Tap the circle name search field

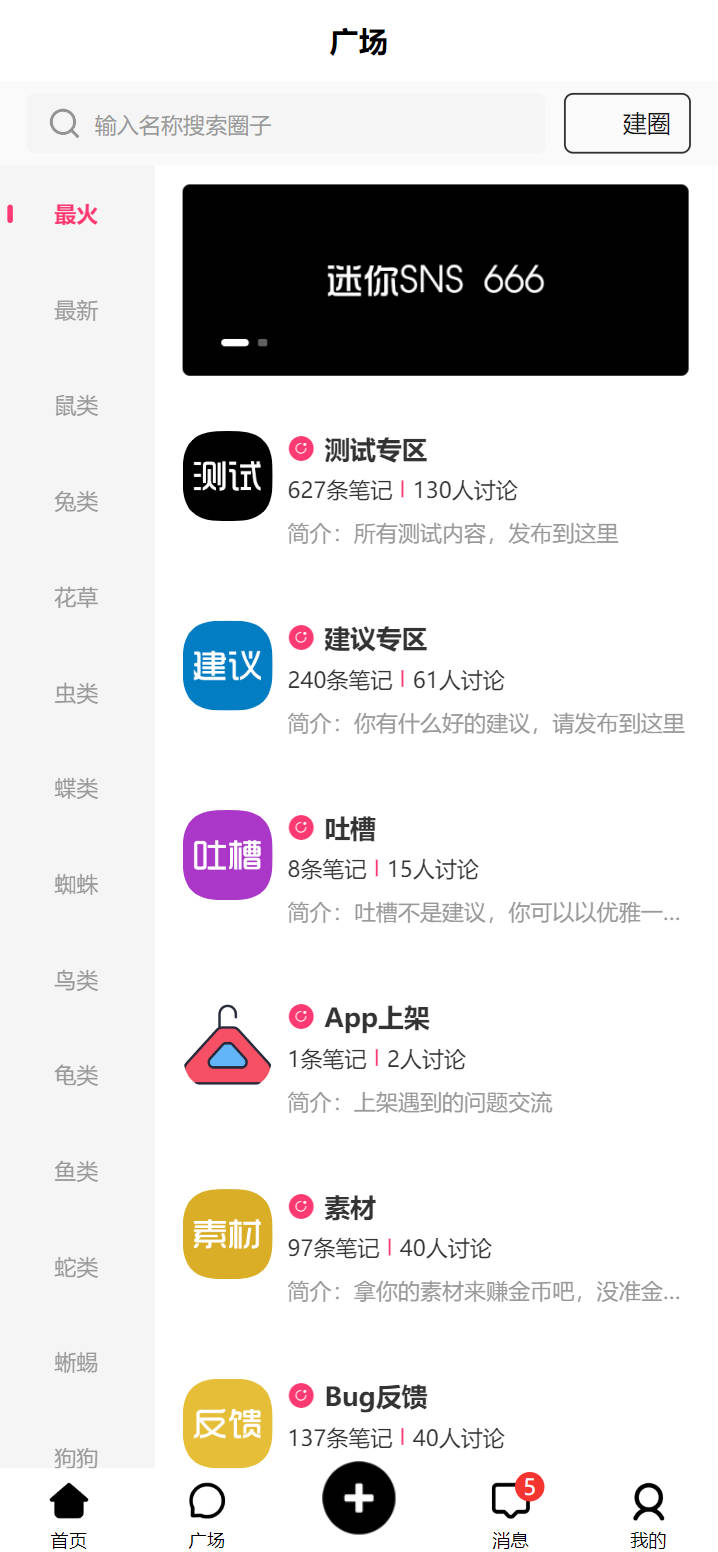pos(286,124)
